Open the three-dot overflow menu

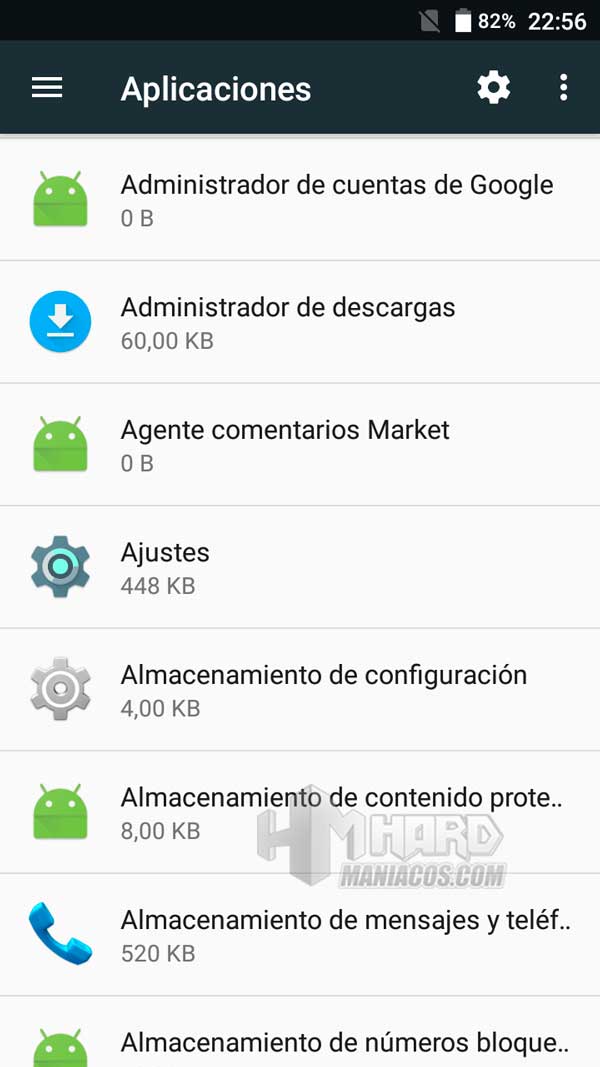(563, 88)
